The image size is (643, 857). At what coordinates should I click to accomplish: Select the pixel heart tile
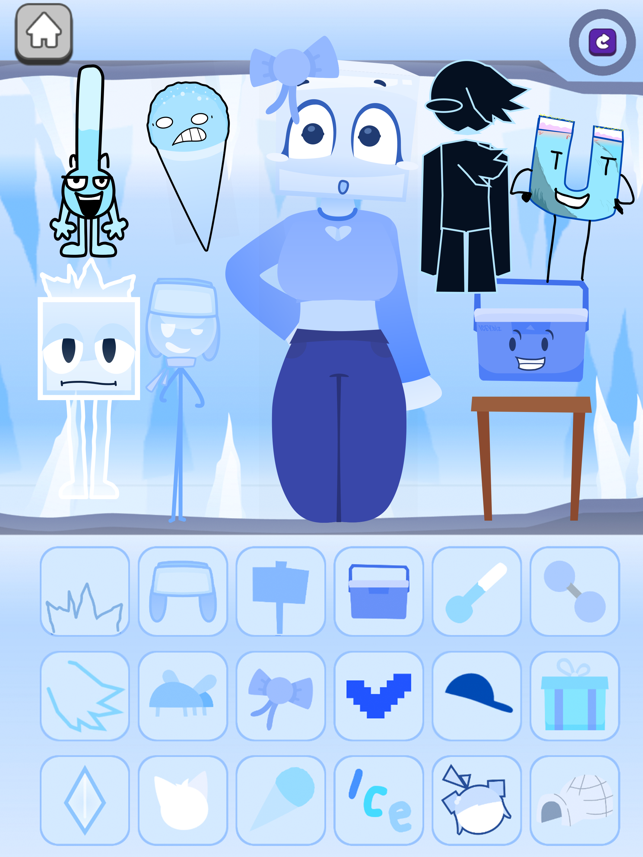click(379, 696)
